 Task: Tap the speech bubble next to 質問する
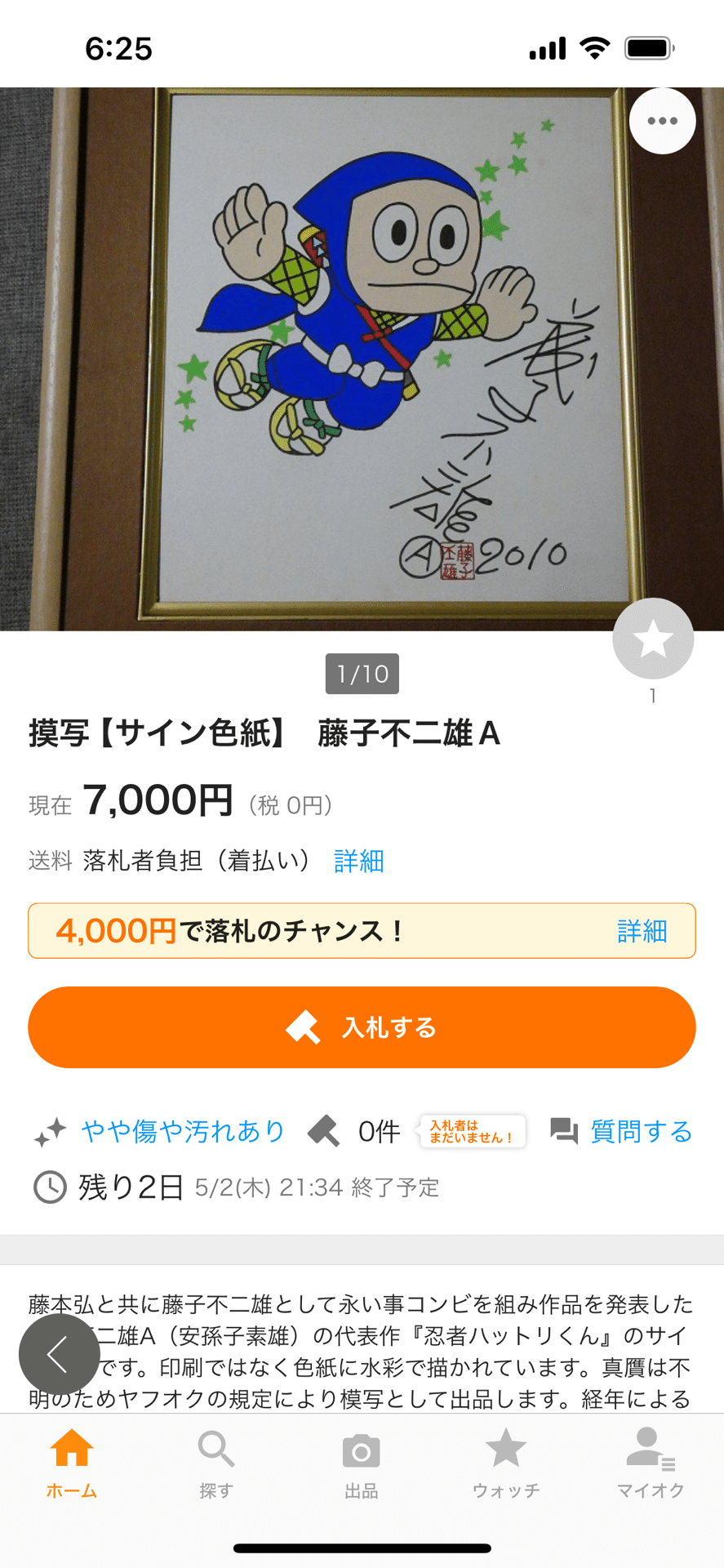click(x=564, y=1132)
